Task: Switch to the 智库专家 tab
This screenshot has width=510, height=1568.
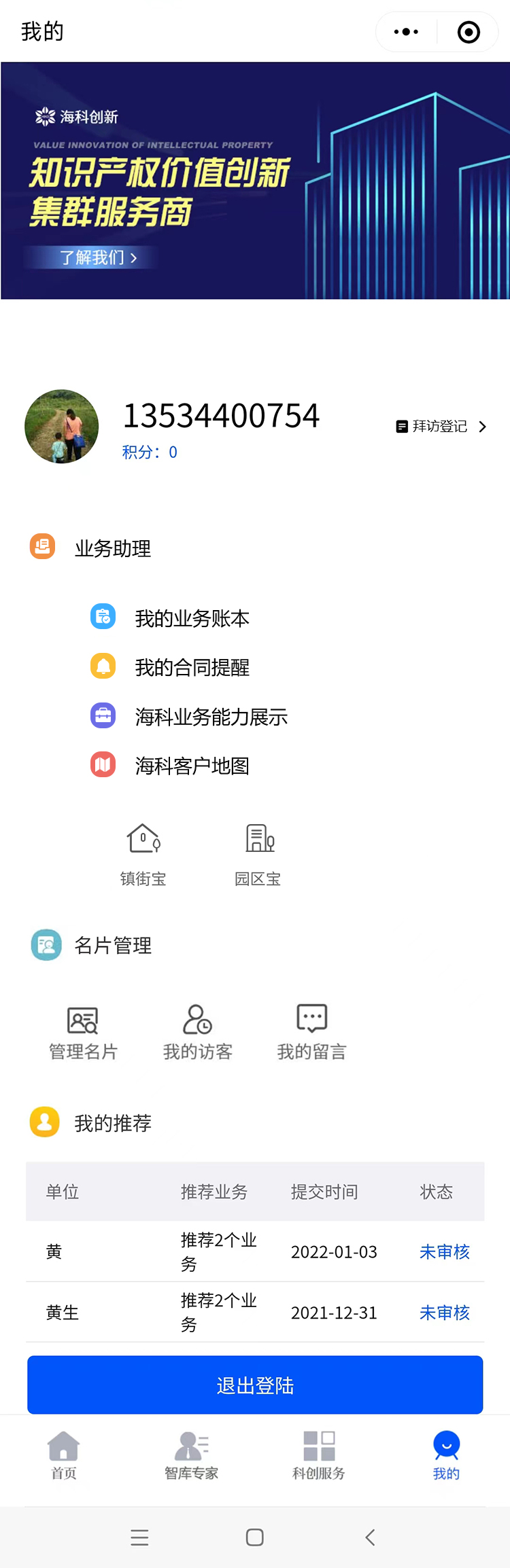Action: [x=192, y=1455]
